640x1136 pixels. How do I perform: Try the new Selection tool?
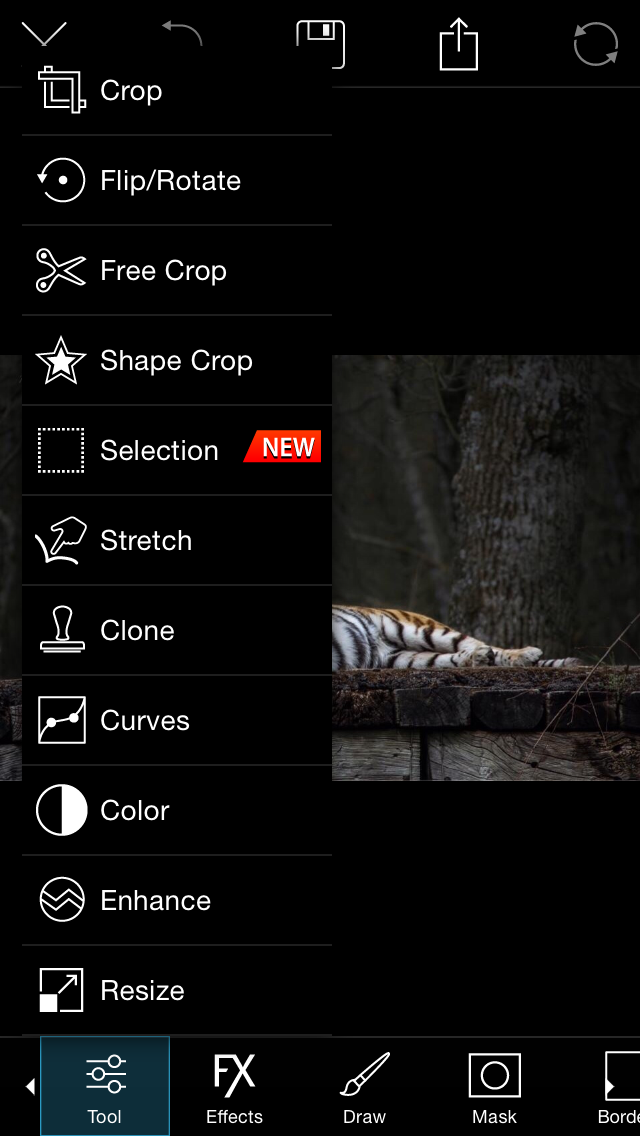click(177, 450)
